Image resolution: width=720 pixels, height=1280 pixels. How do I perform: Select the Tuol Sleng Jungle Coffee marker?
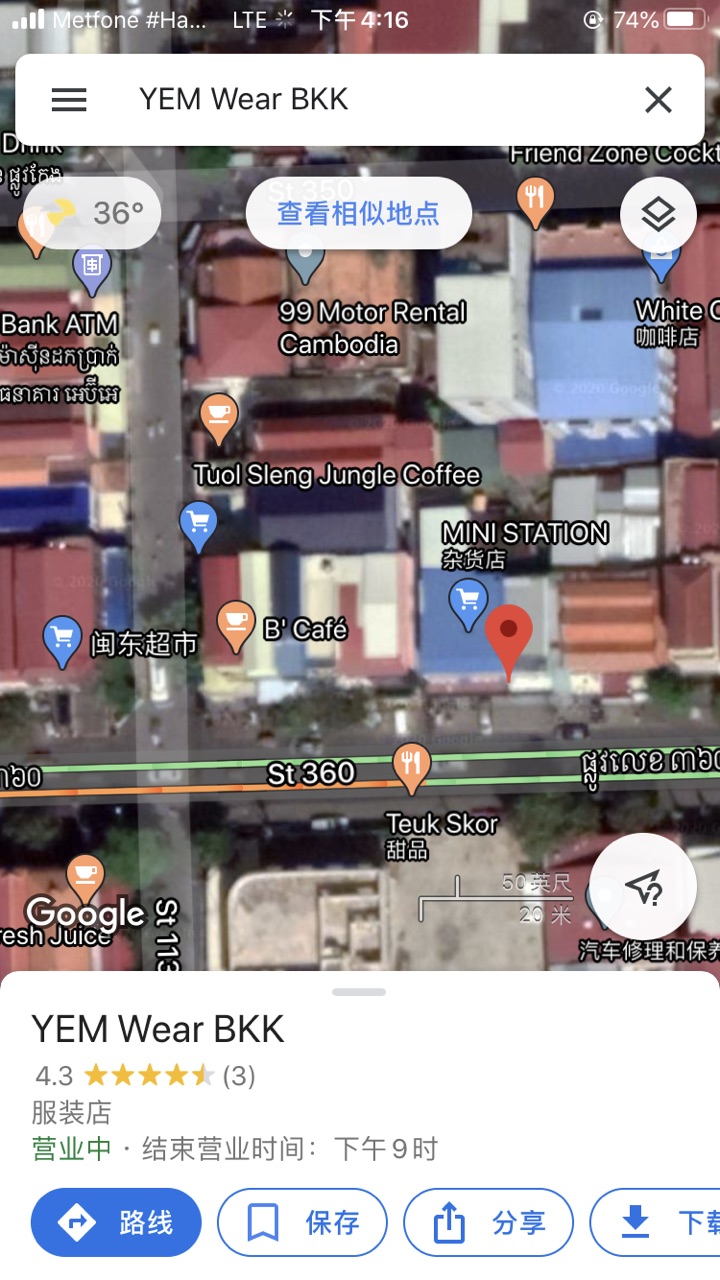pos(218,416)
